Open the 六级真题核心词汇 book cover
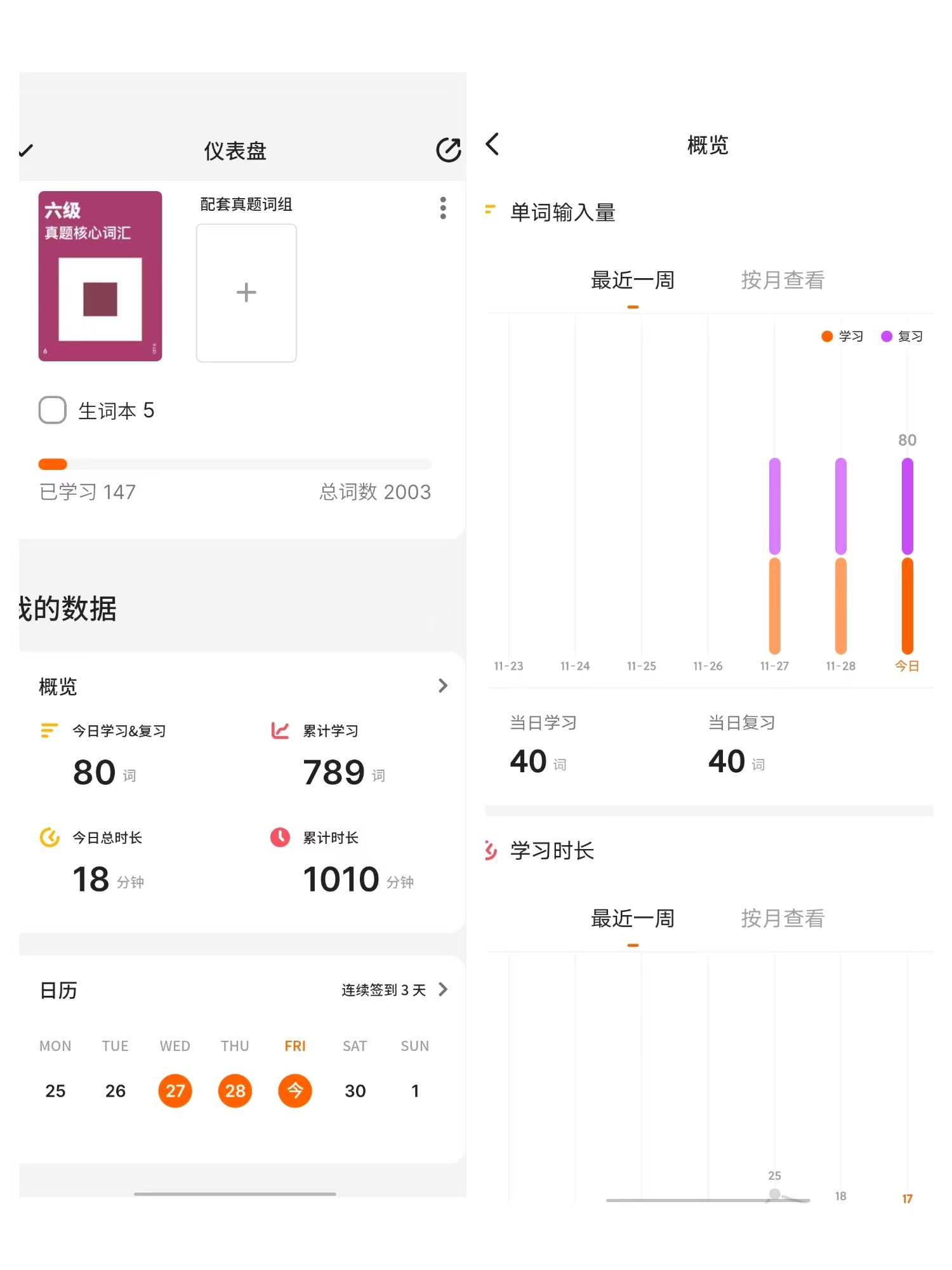The image size is (952, 1270). [100, 276]
